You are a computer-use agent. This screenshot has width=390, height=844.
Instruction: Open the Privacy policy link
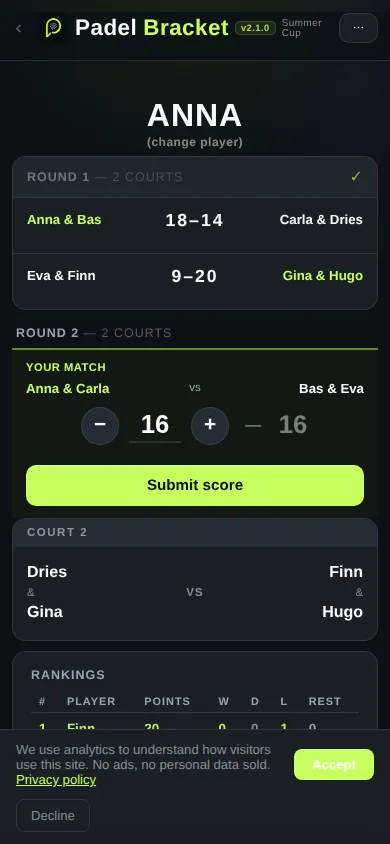tap(56, 780)
